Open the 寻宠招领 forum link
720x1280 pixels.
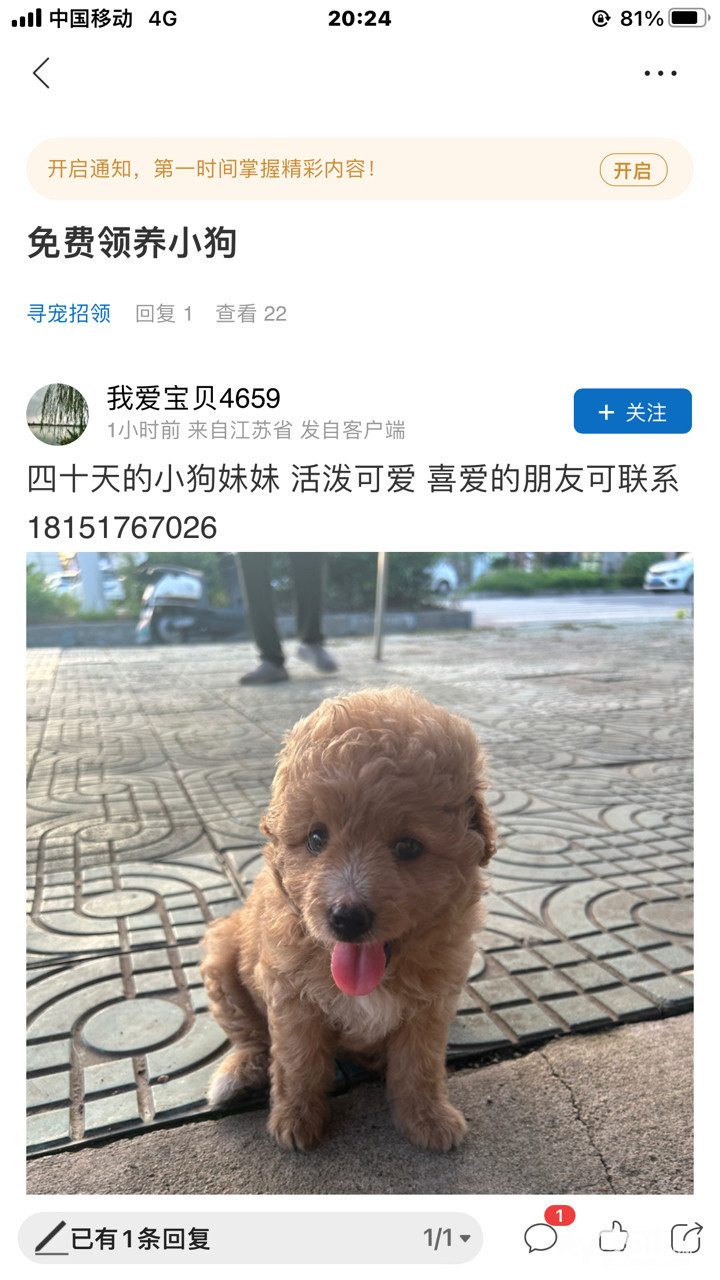[x=68, y=313]
